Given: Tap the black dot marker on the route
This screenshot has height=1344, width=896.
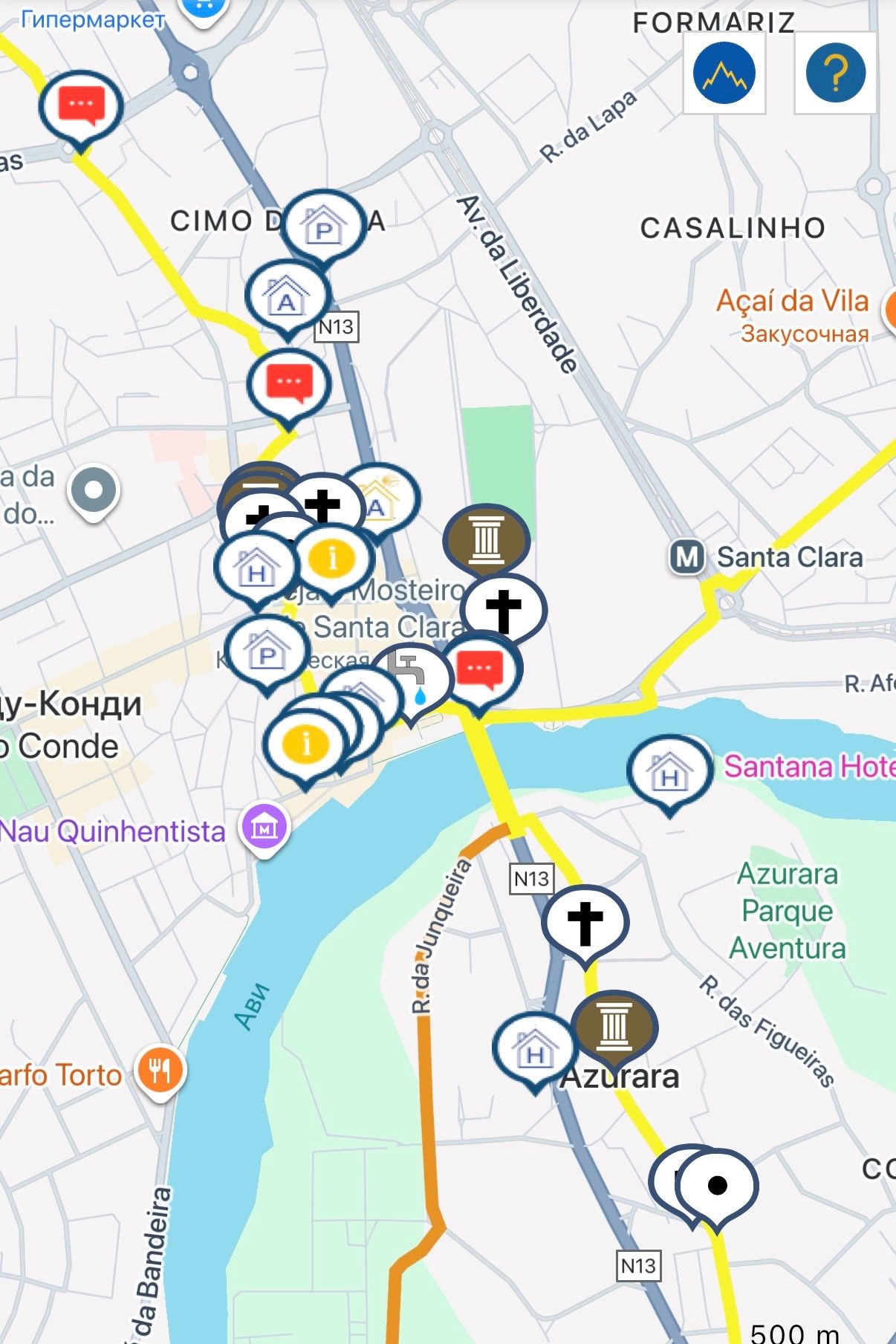Looking at the screenshot, I should point(717,1184).
